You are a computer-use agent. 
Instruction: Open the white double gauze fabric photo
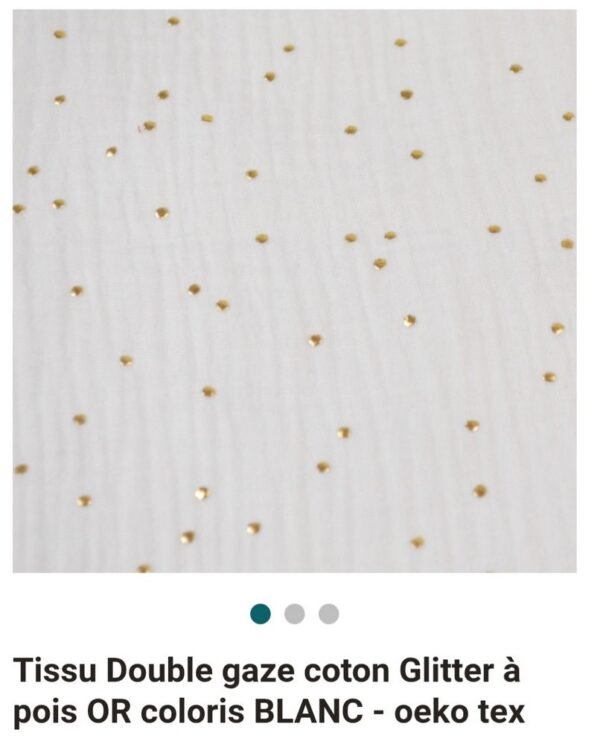click(294, 290)
